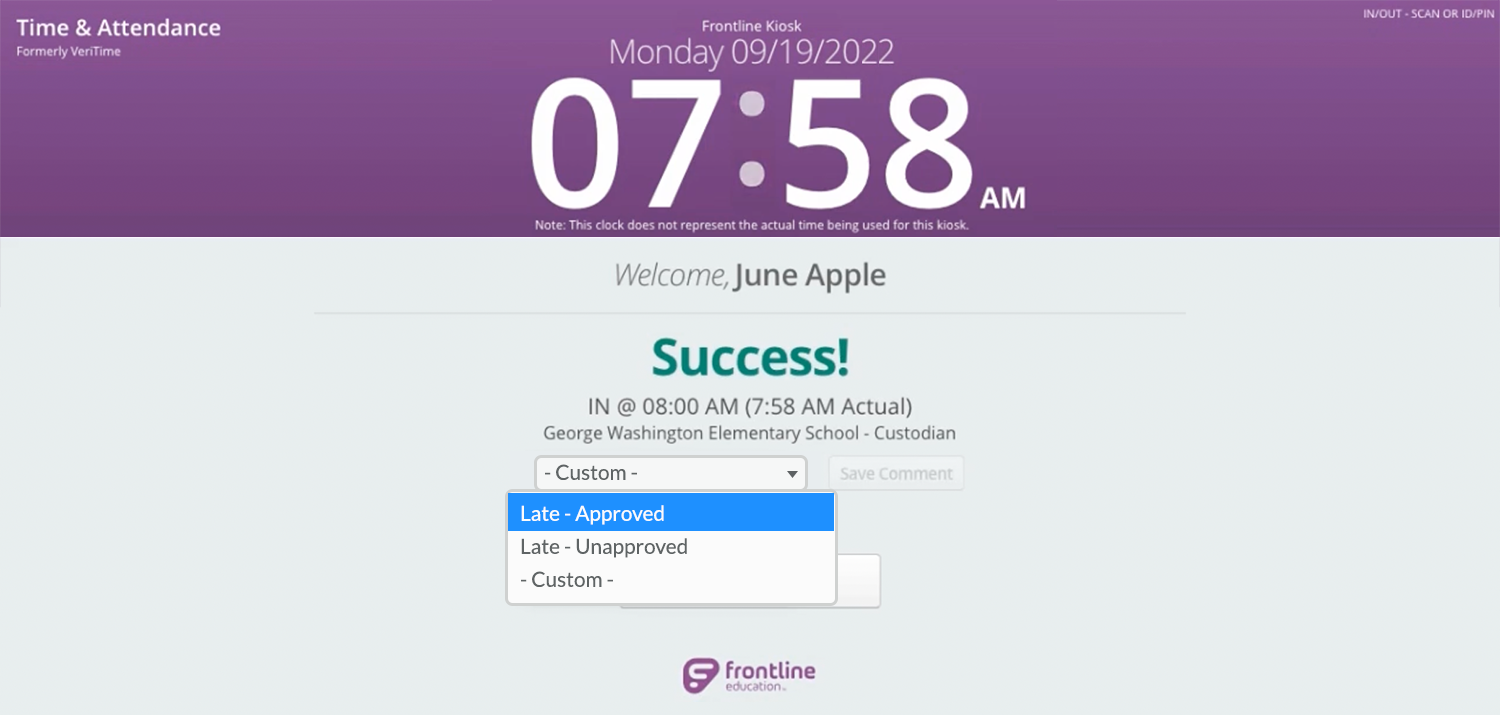Screen dimensions: 1500x715
Task: Pick the - Custom - list option
Action: (670, 579)
